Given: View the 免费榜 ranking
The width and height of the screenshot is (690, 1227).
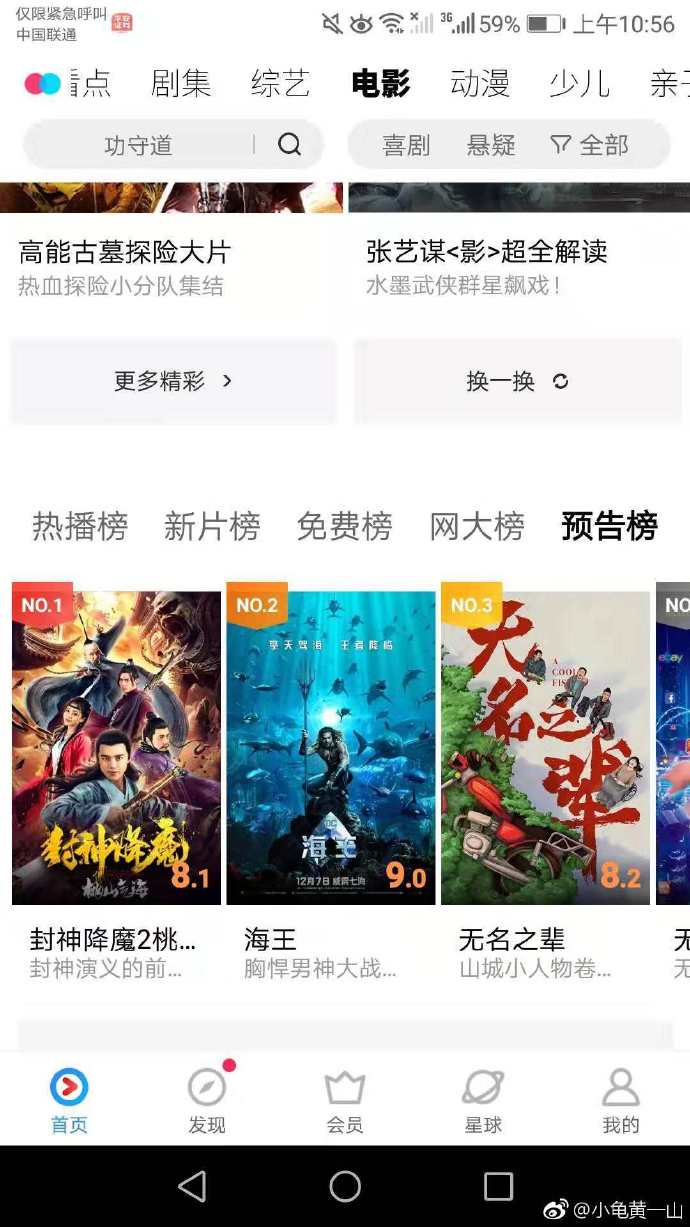Looking at the screenshot, I should (344, 526).
